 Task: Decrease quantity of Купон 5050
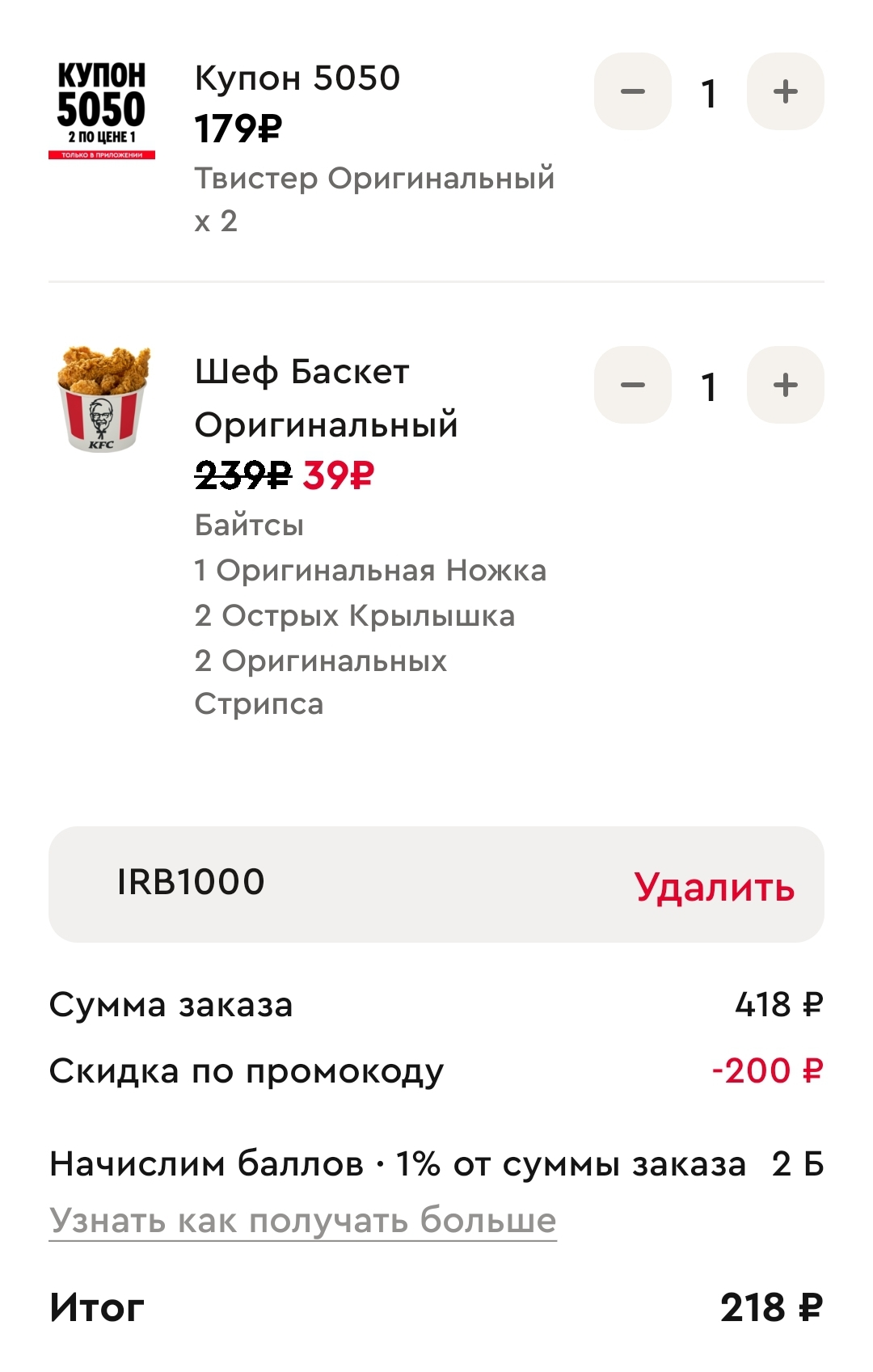(x=632, y=91)
